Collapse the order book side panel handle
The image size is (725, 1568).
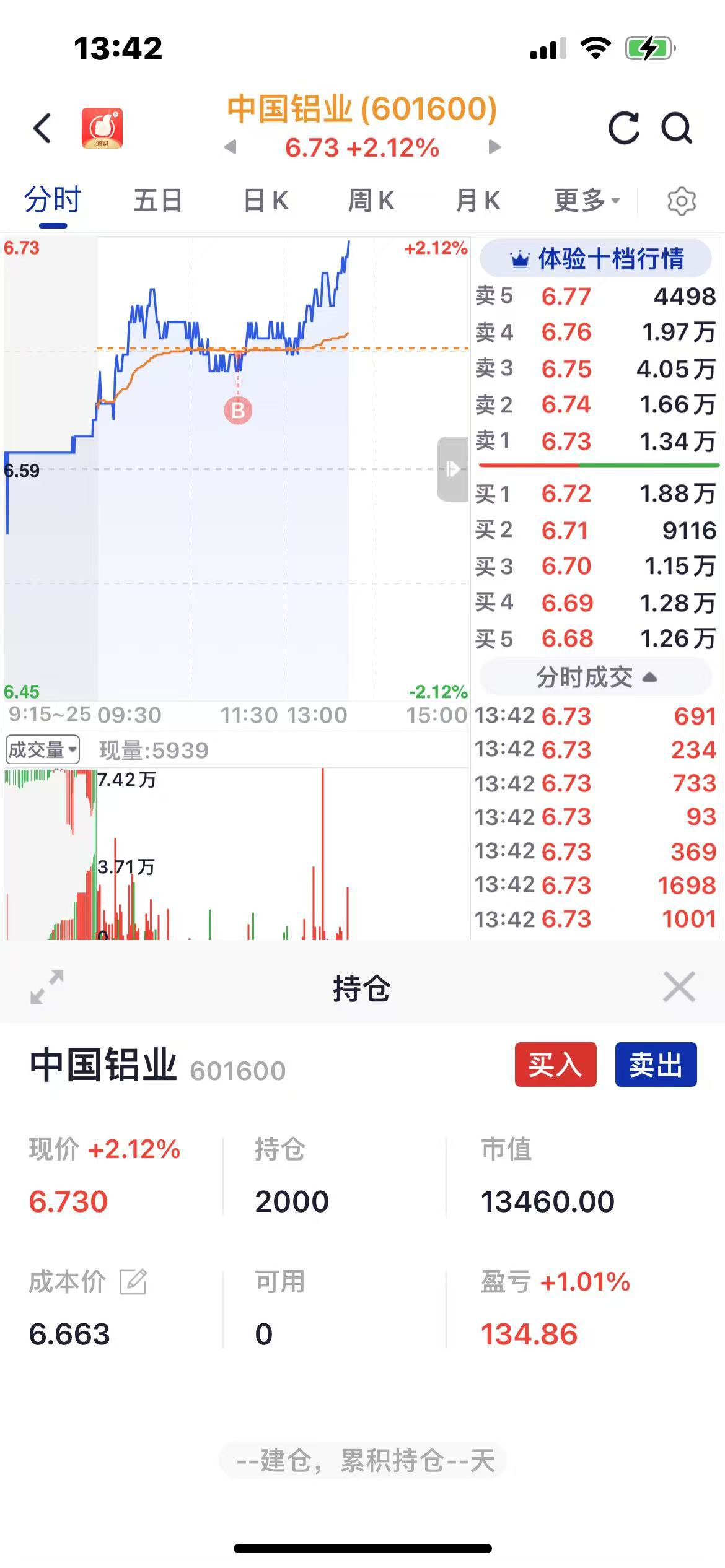pos(453,469)
